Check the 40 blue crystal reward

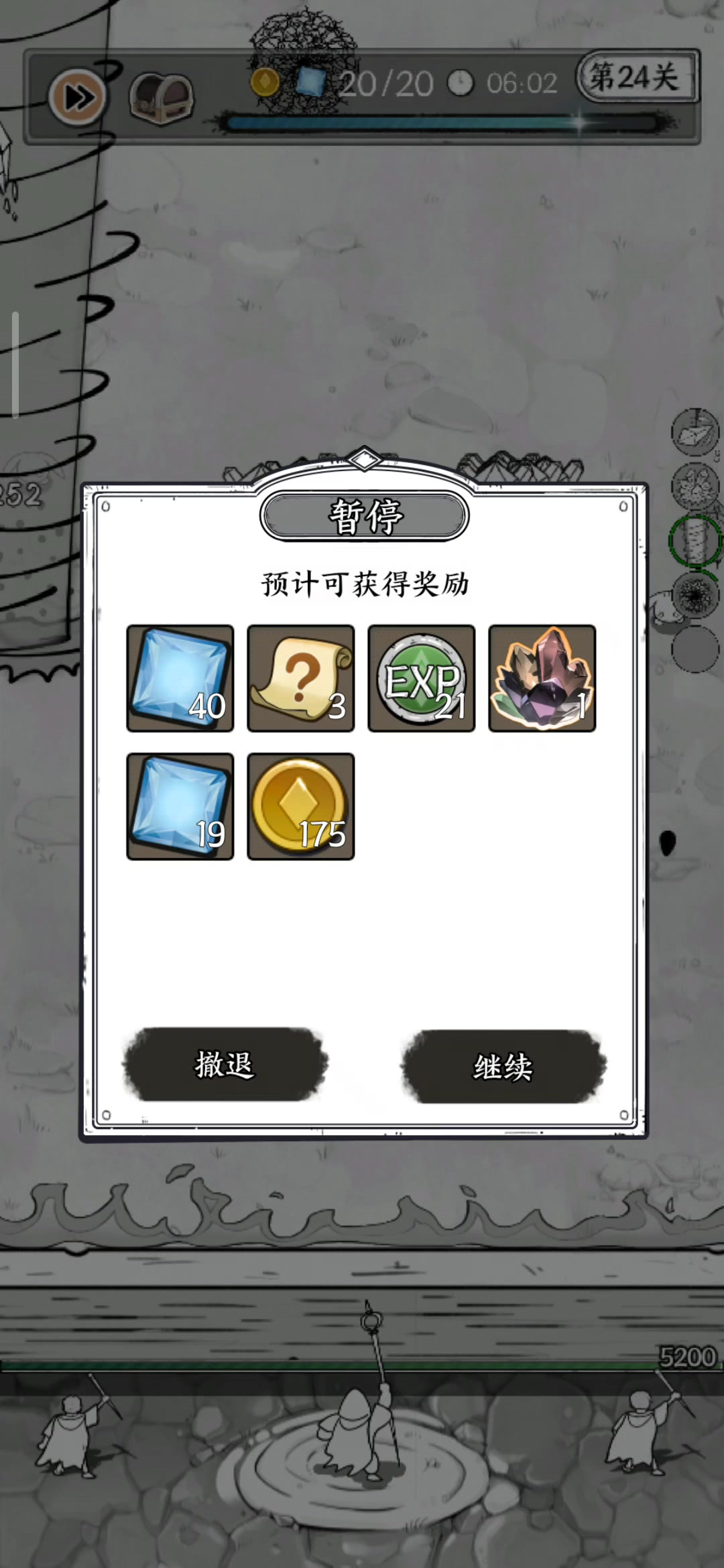point(180,678)
